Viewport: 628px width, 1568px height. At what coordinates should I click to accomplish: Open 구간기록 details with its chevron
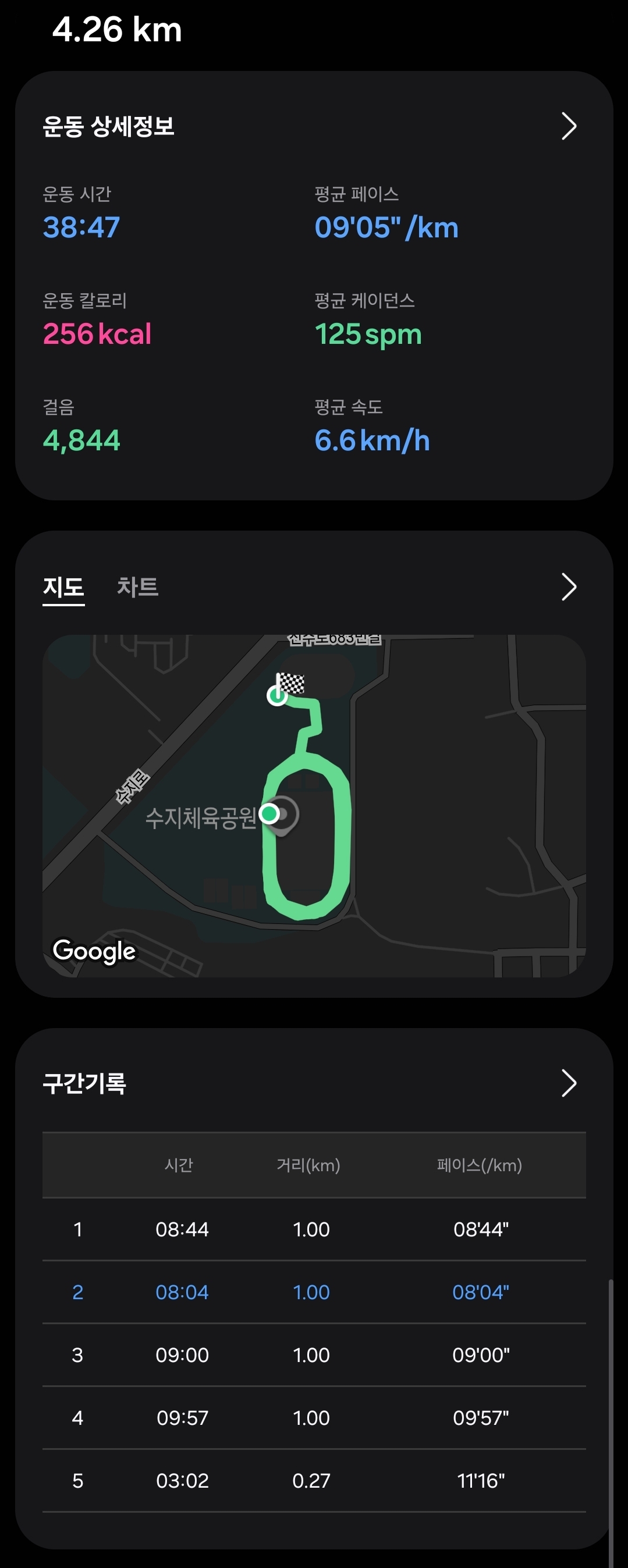click(567, 1083)
